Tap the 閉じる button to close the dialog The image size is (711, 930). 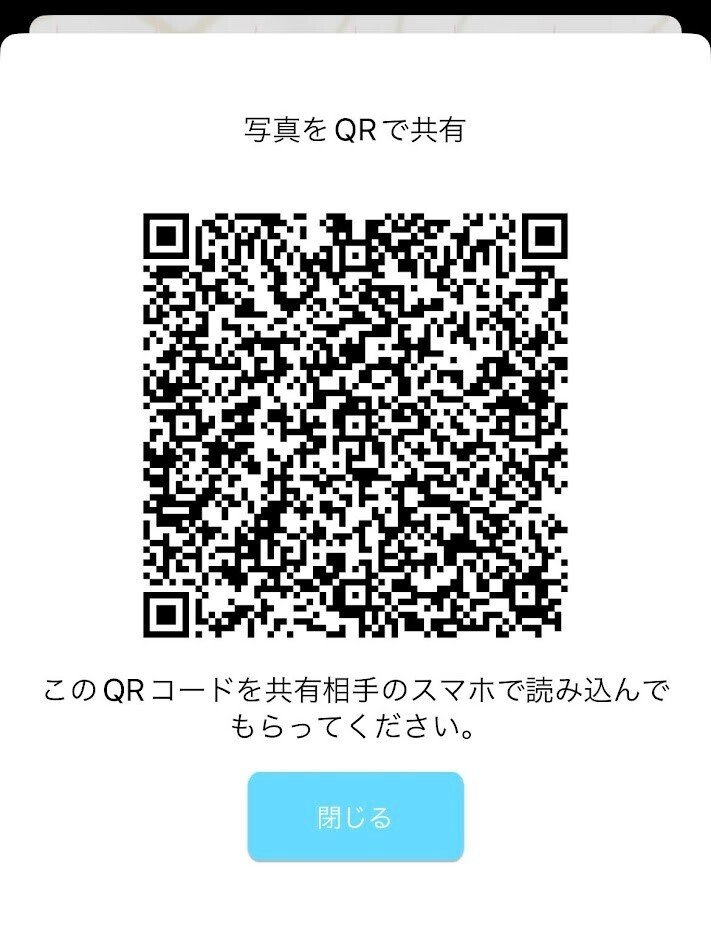pos(355,817)
